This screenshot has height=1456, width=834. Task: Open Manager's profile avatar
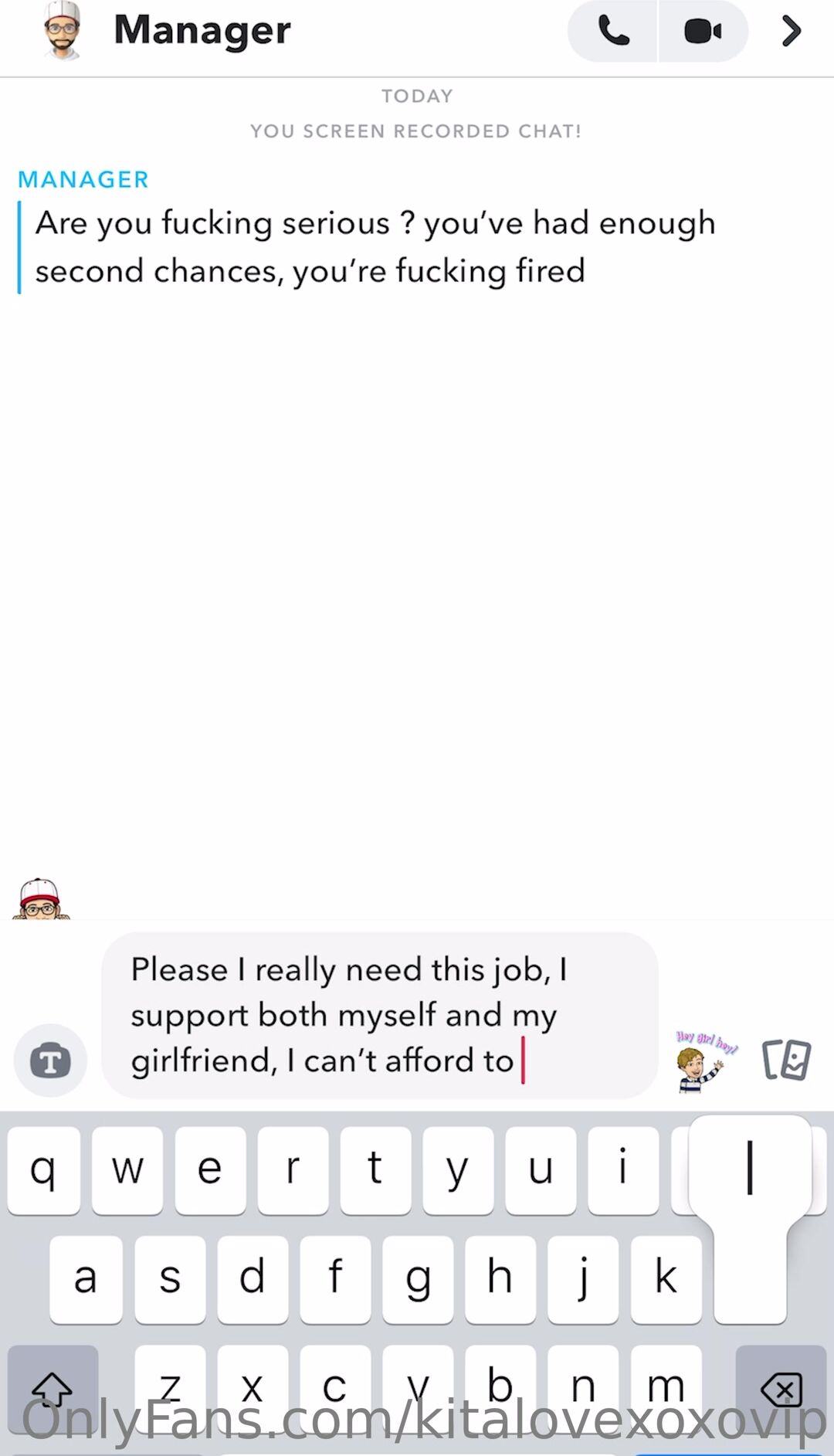coord(63,31)
